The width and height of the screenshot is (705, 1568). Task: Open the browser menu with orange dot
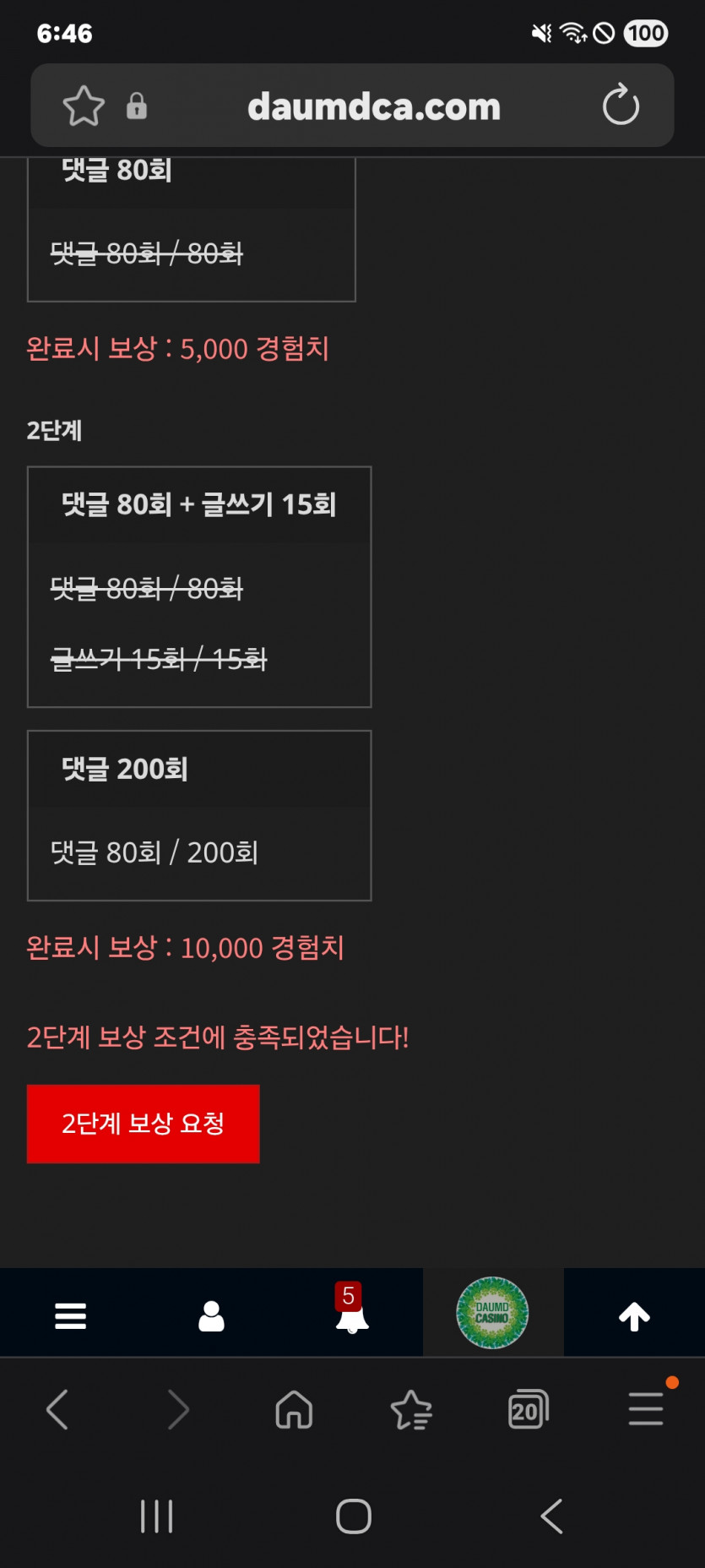click(646, 1409)
